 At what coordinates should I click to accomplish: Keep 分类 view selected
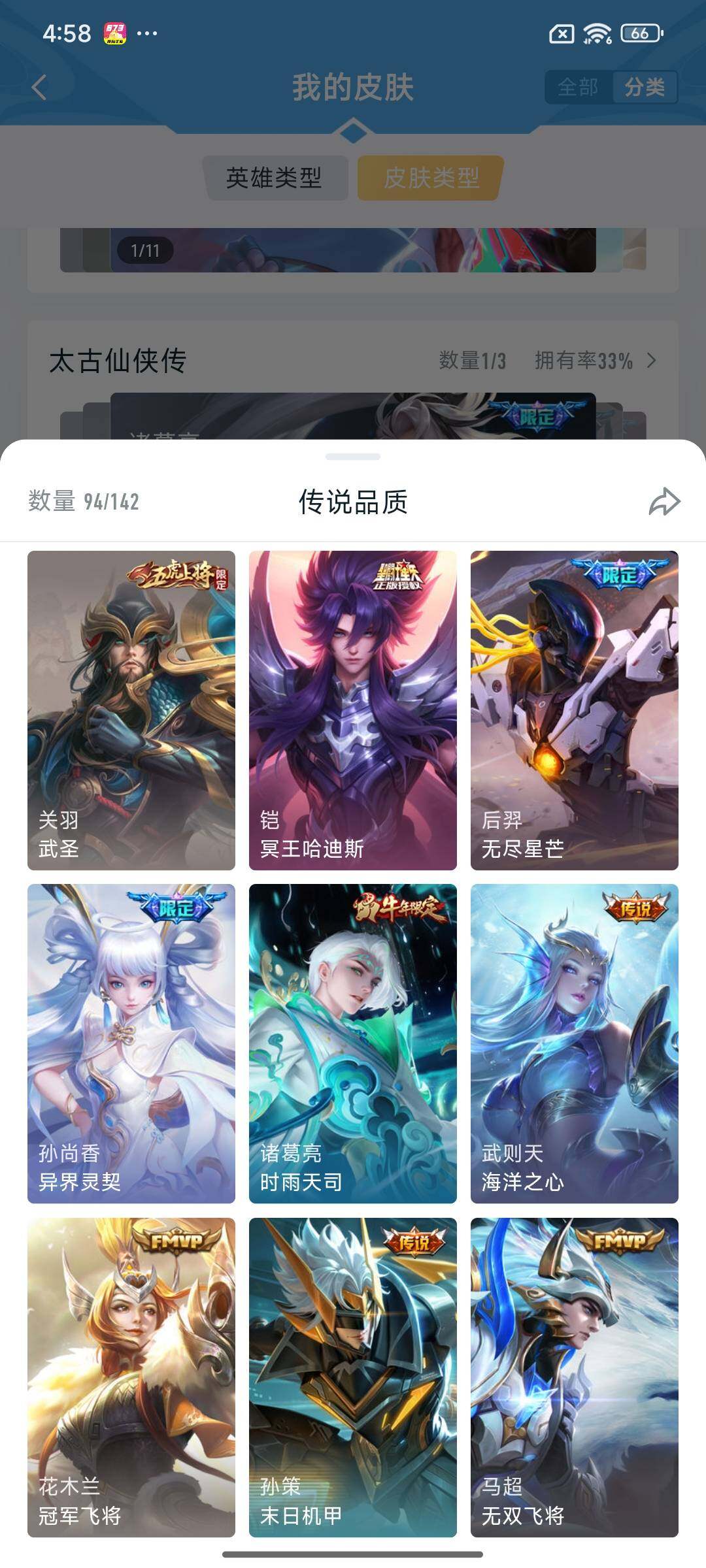coord(644,86)
